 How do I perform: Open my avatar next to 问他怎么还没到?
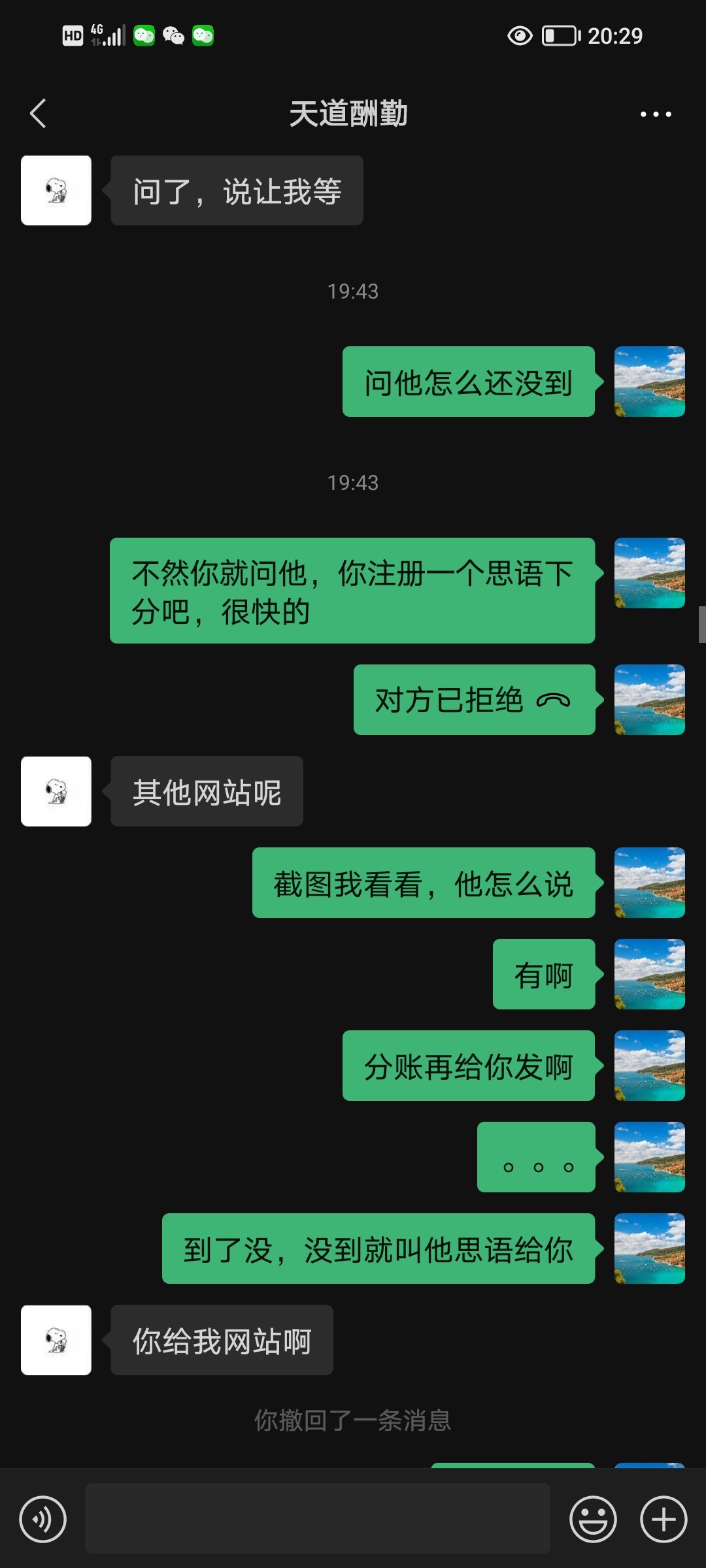click(x=649, y=382)
